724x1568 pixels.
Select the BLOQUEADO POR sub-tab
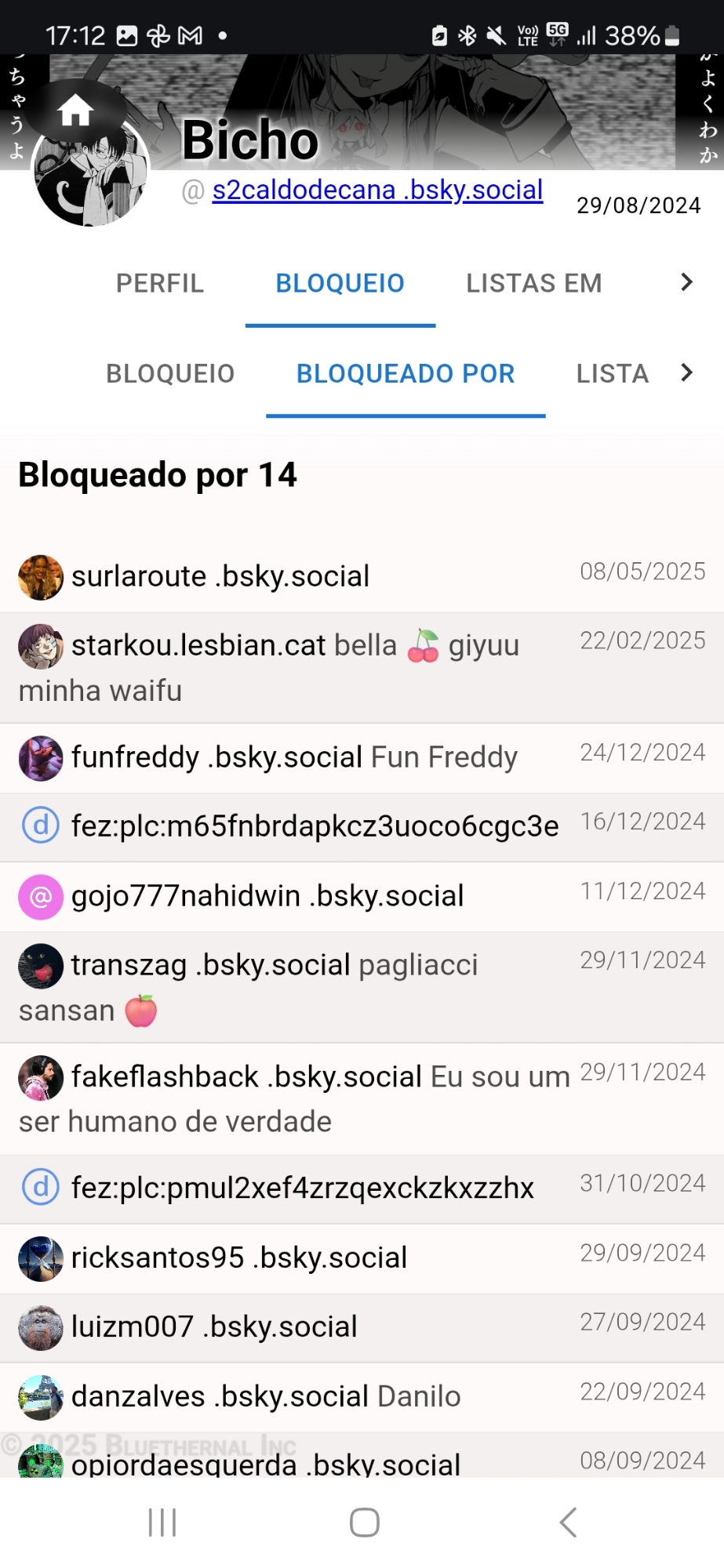[x=406, y=373]
